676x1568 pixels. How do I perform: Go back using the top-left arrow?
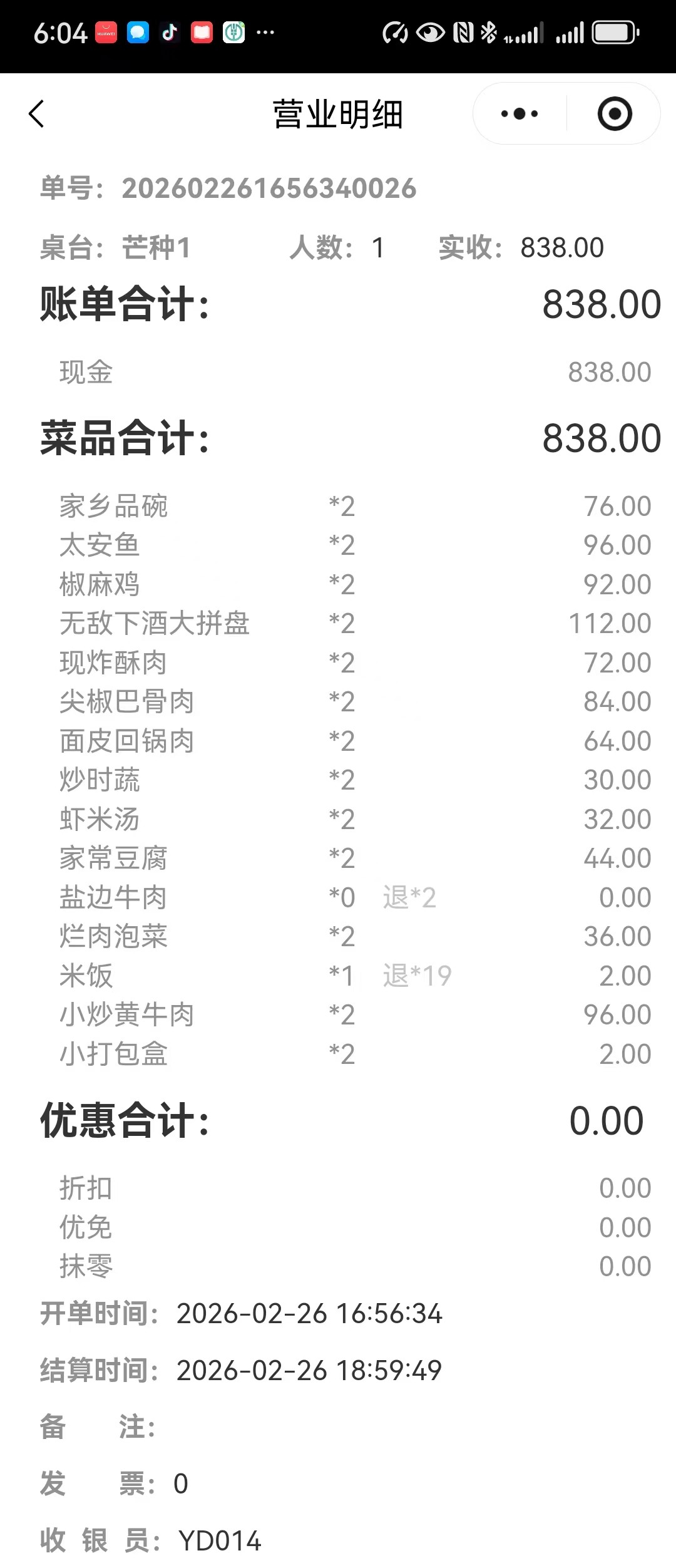coord(37,114)
